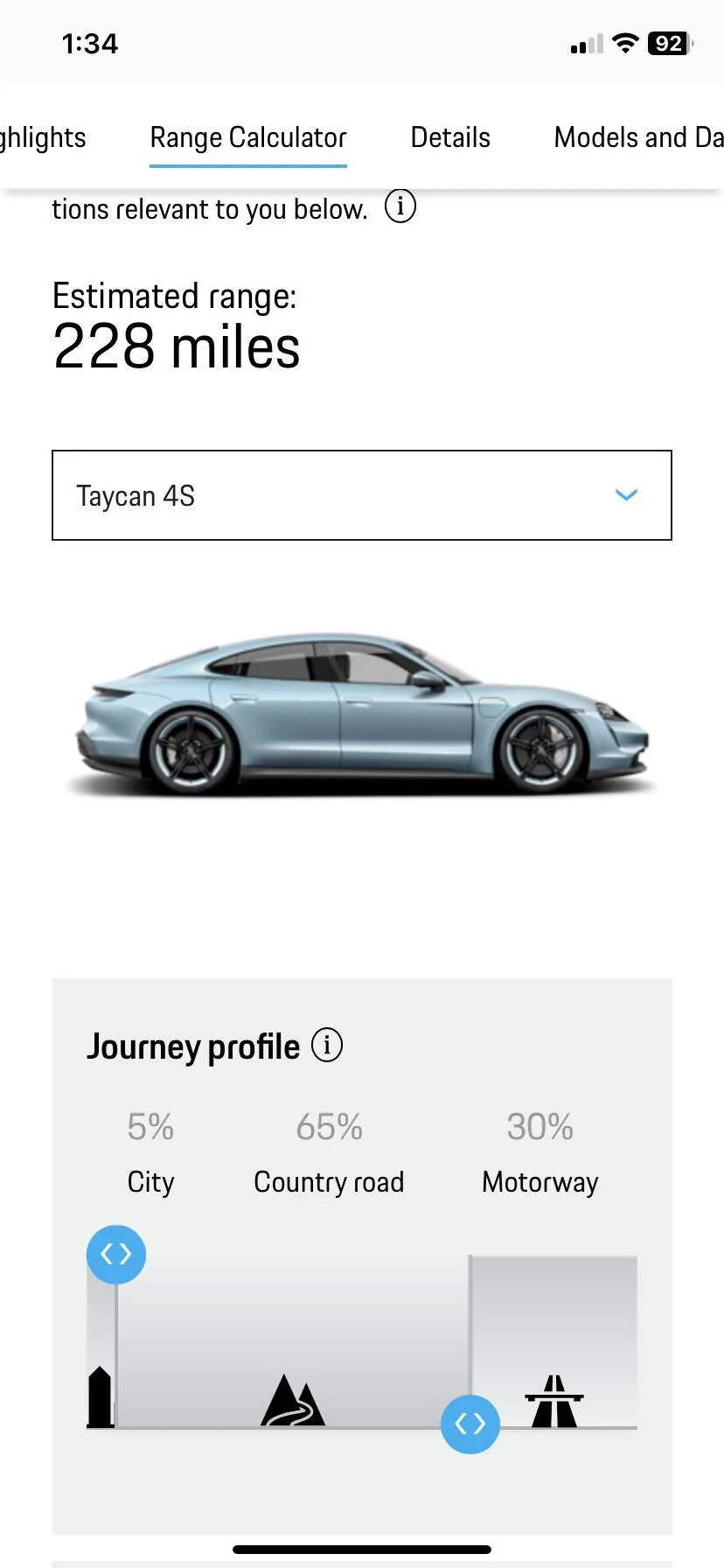Tap the Country road/Motorway slider handle
Viewport: 724px width, 1568px height.
click(470, 1424)
